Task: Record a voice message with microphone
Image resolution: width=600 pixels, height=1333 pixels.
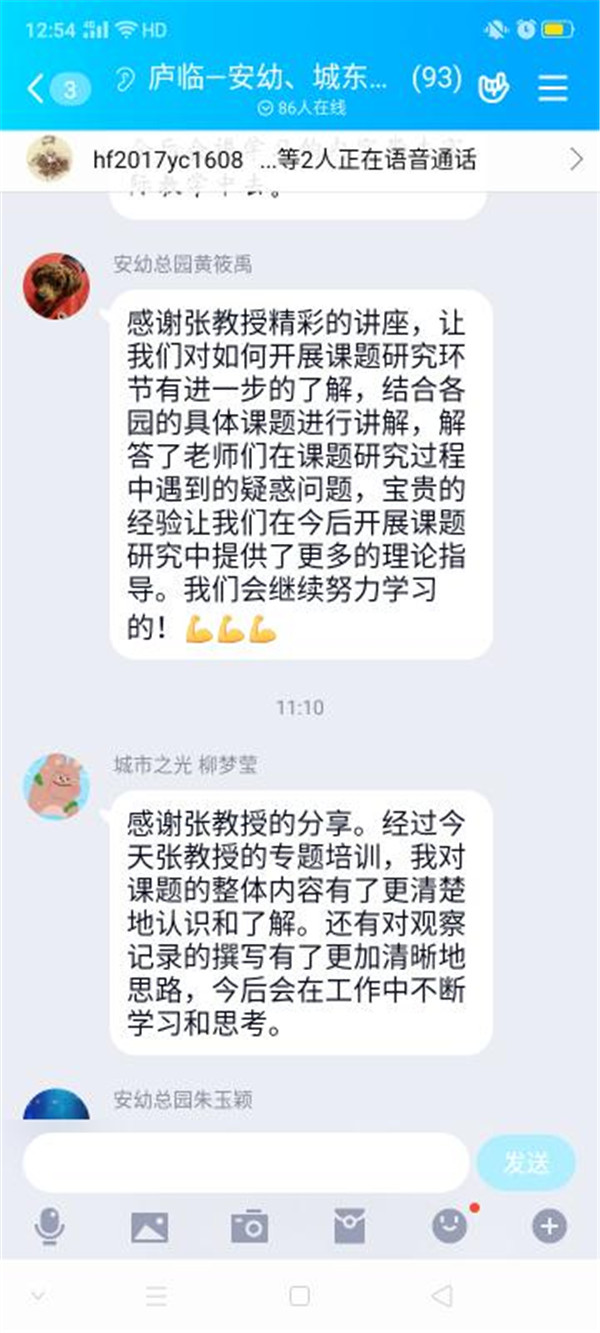Action: point(49,1225)
